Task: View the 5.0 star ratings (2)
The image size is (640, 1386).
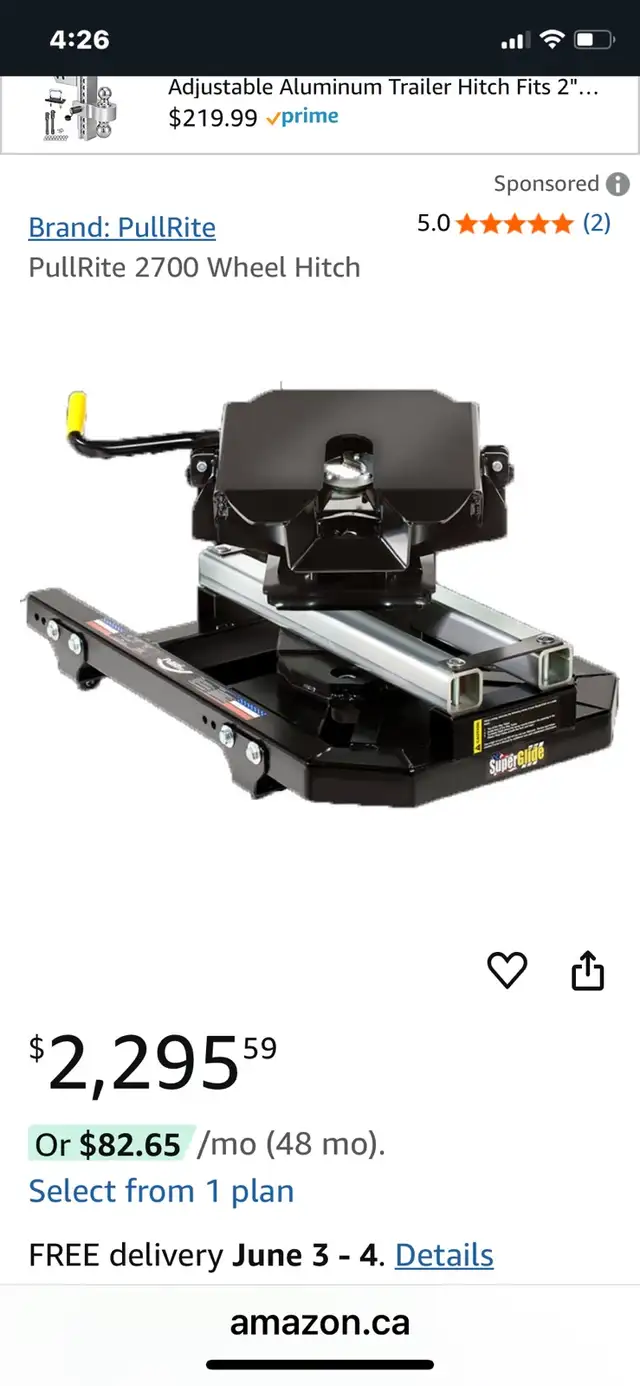Action: pos(514,223)
